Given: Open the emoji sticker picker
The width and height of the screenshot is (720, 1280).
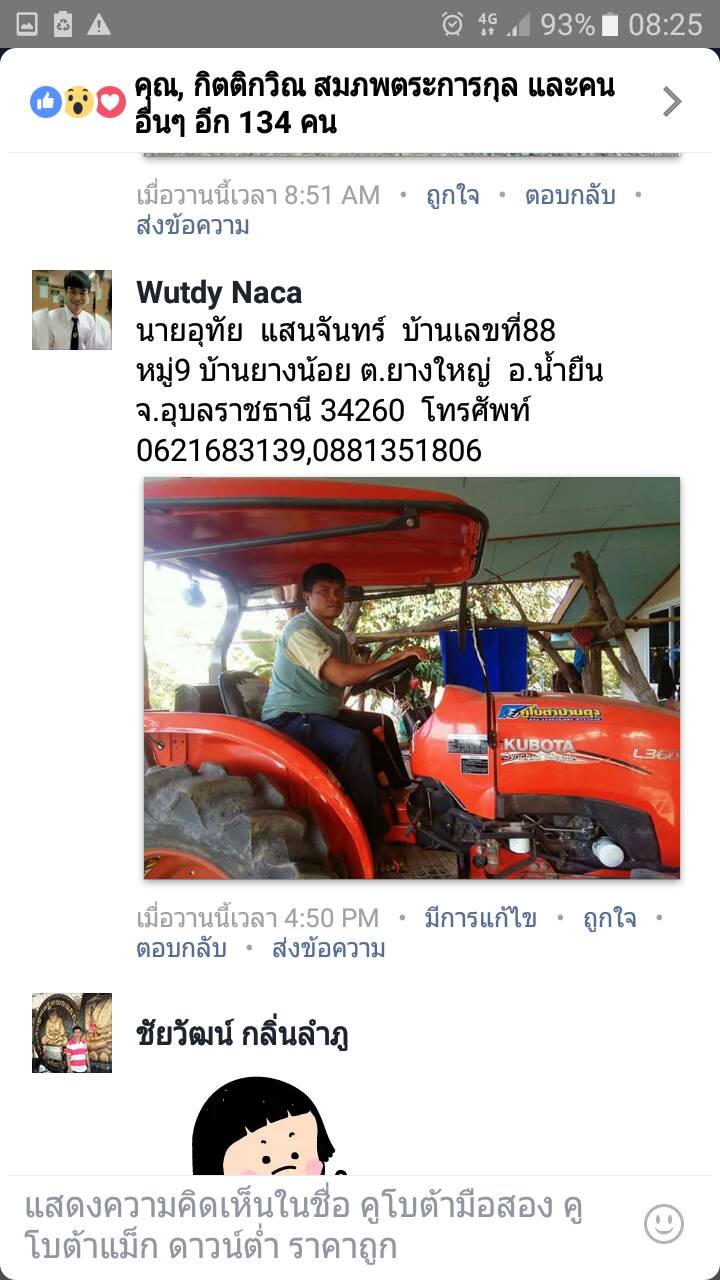Looking at the screenshot, I should (664, 1224).
